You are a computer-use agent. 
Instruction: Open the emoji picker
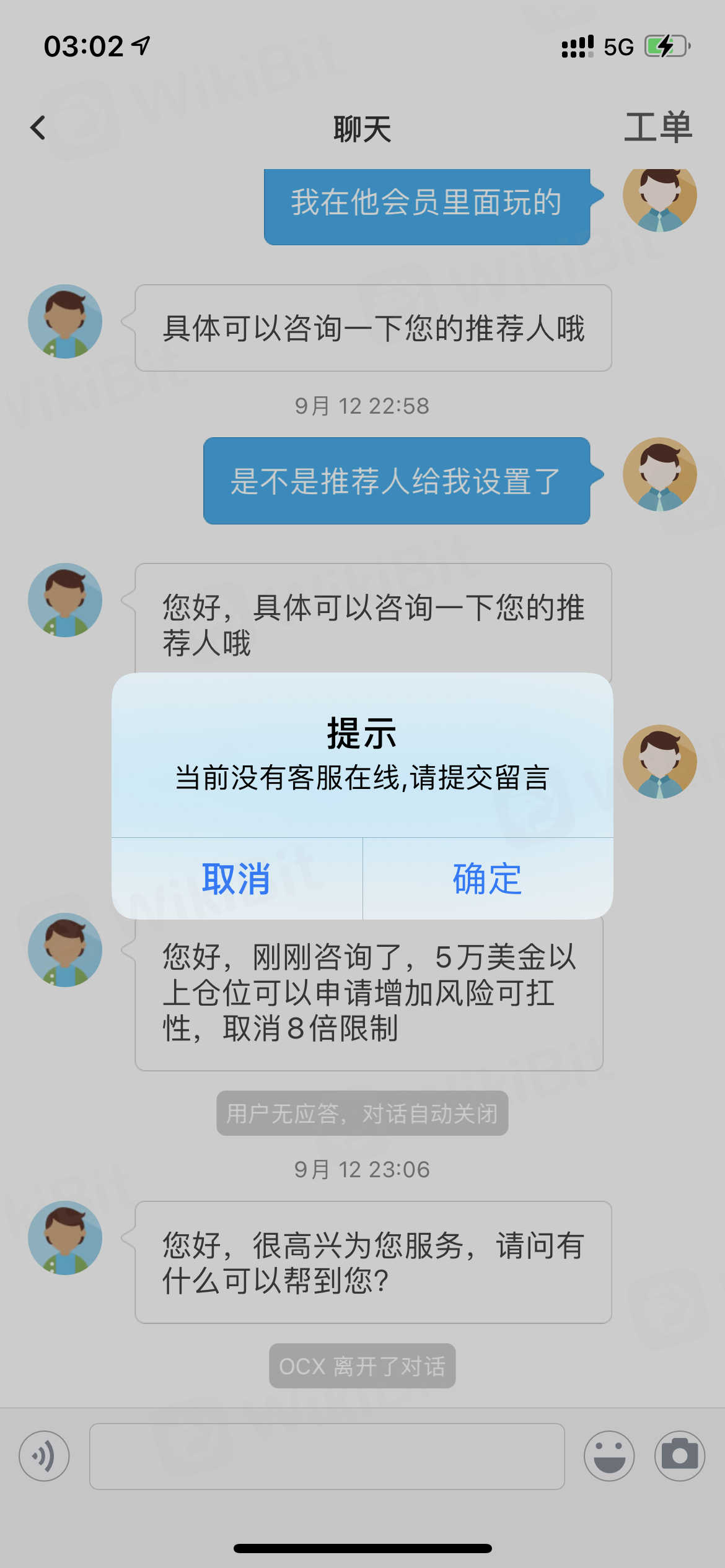[x=609, y=1456]
